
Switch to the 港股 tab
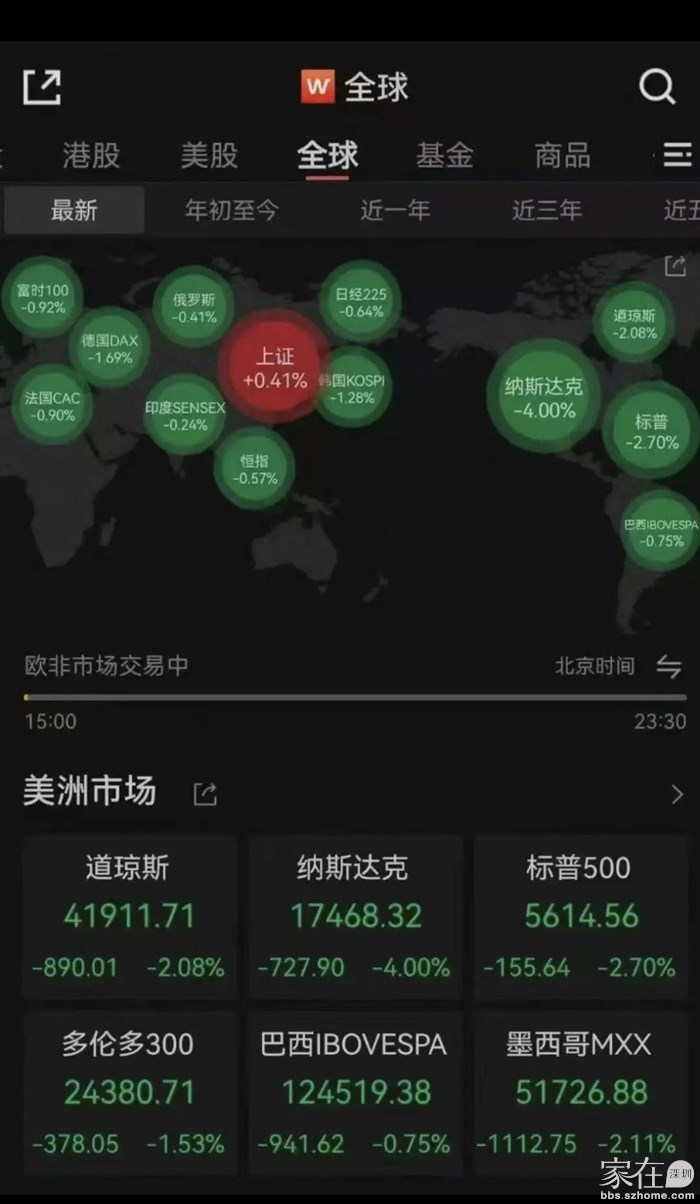point(91,155)
